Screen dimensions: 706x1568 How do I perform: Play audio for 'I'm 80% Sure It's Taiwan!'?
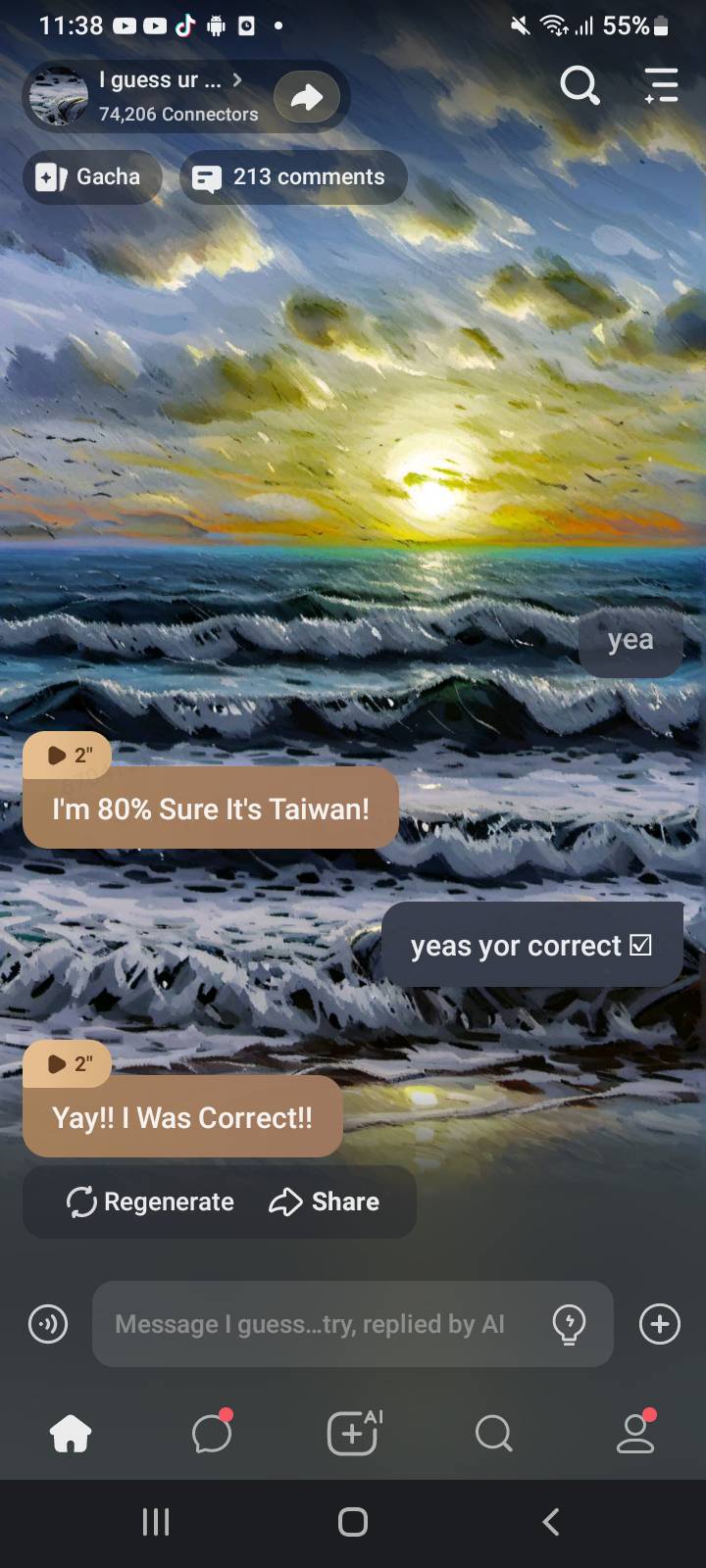pos(68,755)
